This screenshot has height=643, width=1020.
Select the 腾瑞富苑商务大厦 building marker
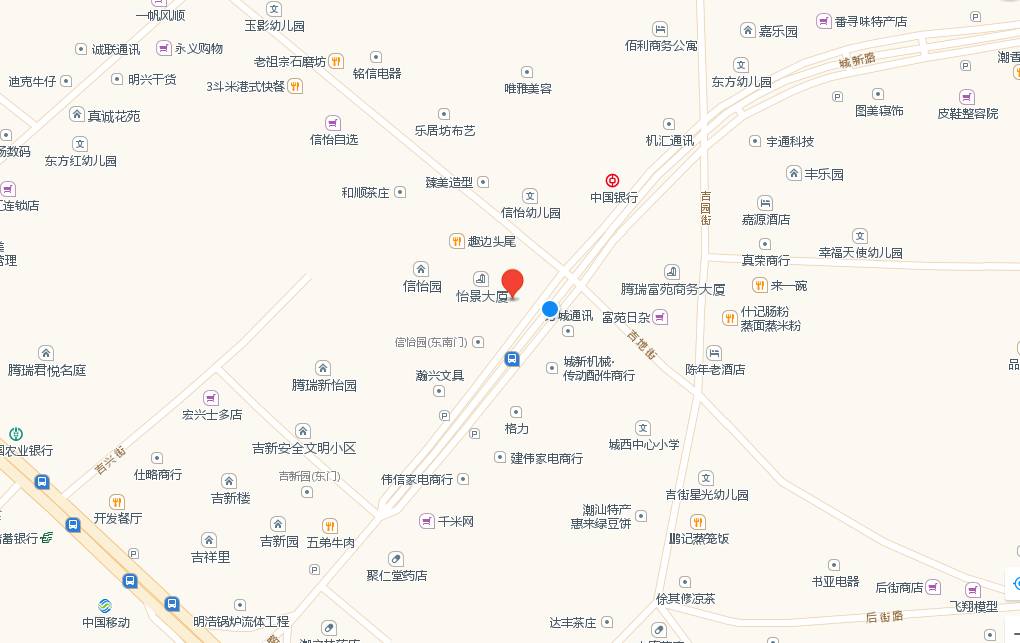pyautogui.click(x=671, y=272)
